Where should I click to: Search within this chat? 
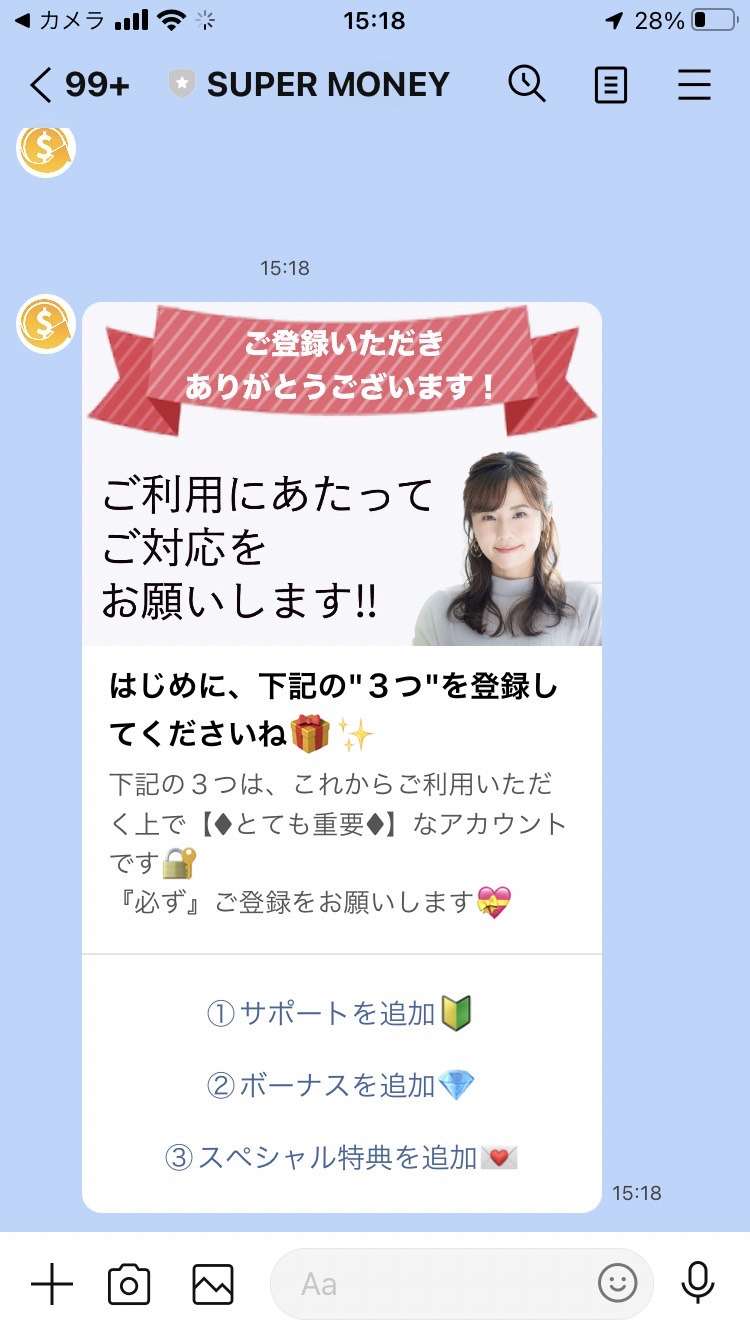coord(527,85)
